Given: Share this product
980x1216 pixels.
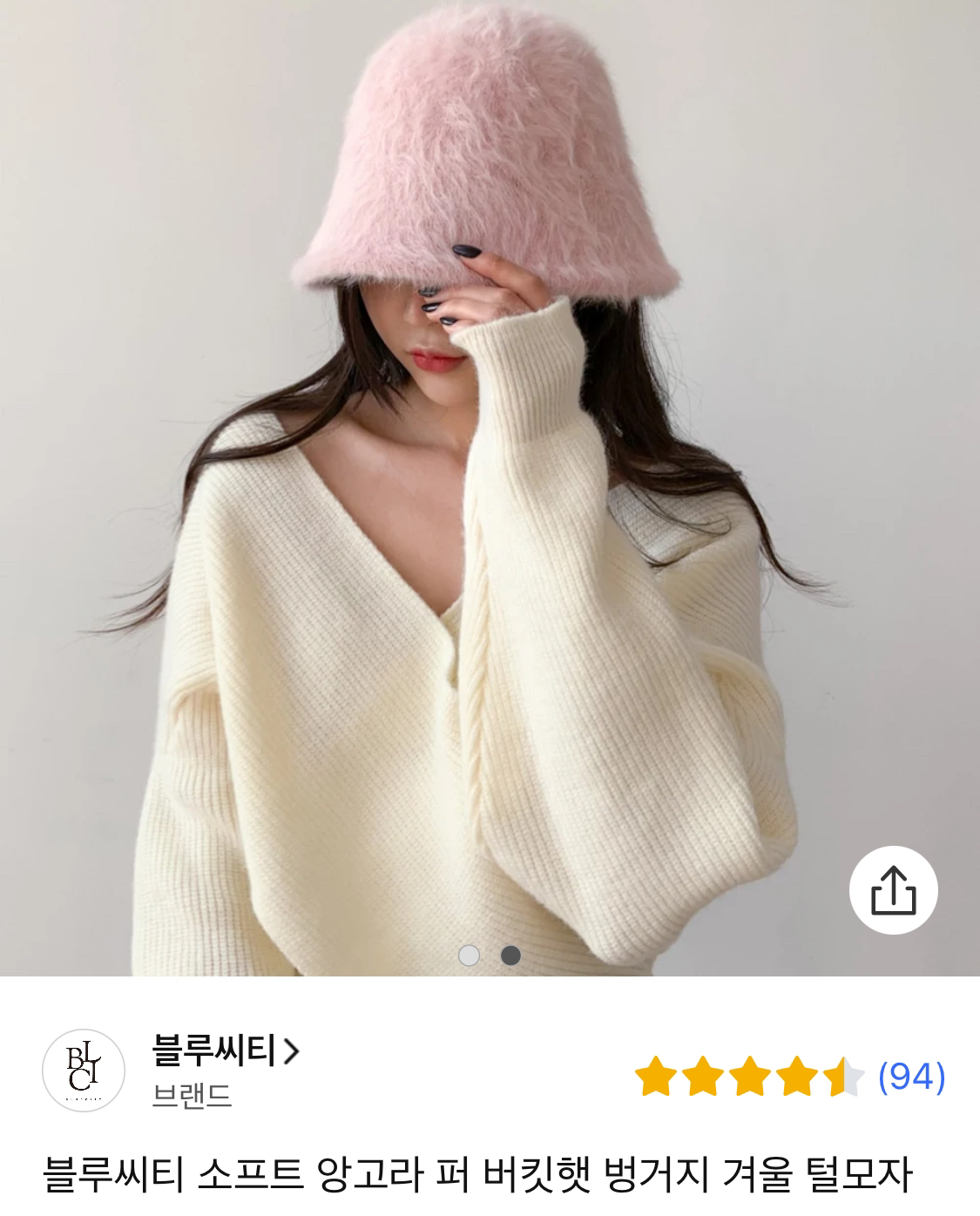Looking at the screenshot, I should point(893,890).
